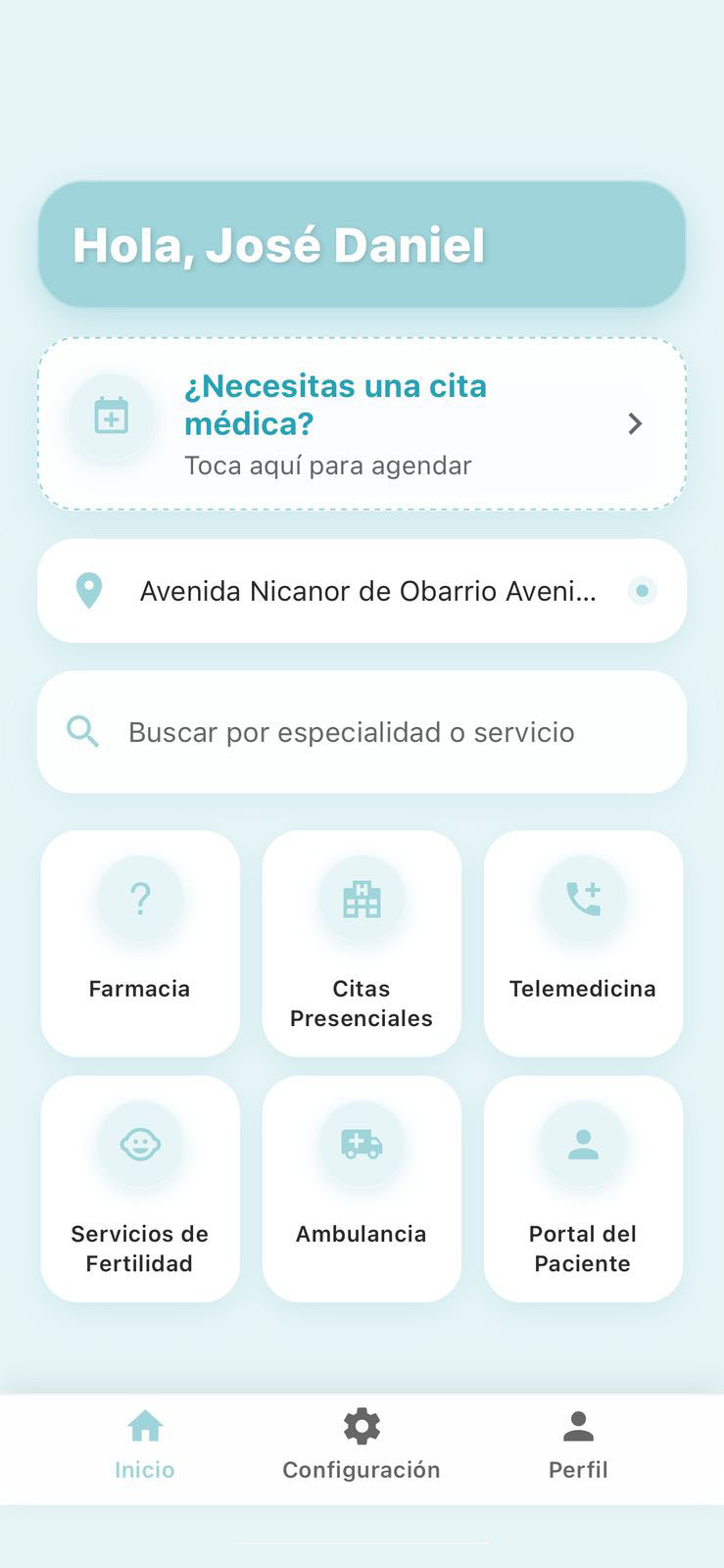This screenshot has height=1568, width=724.
Task: Open Telemedicina via the phone icon
Action: pyautogui.click(x=583, y=899)
